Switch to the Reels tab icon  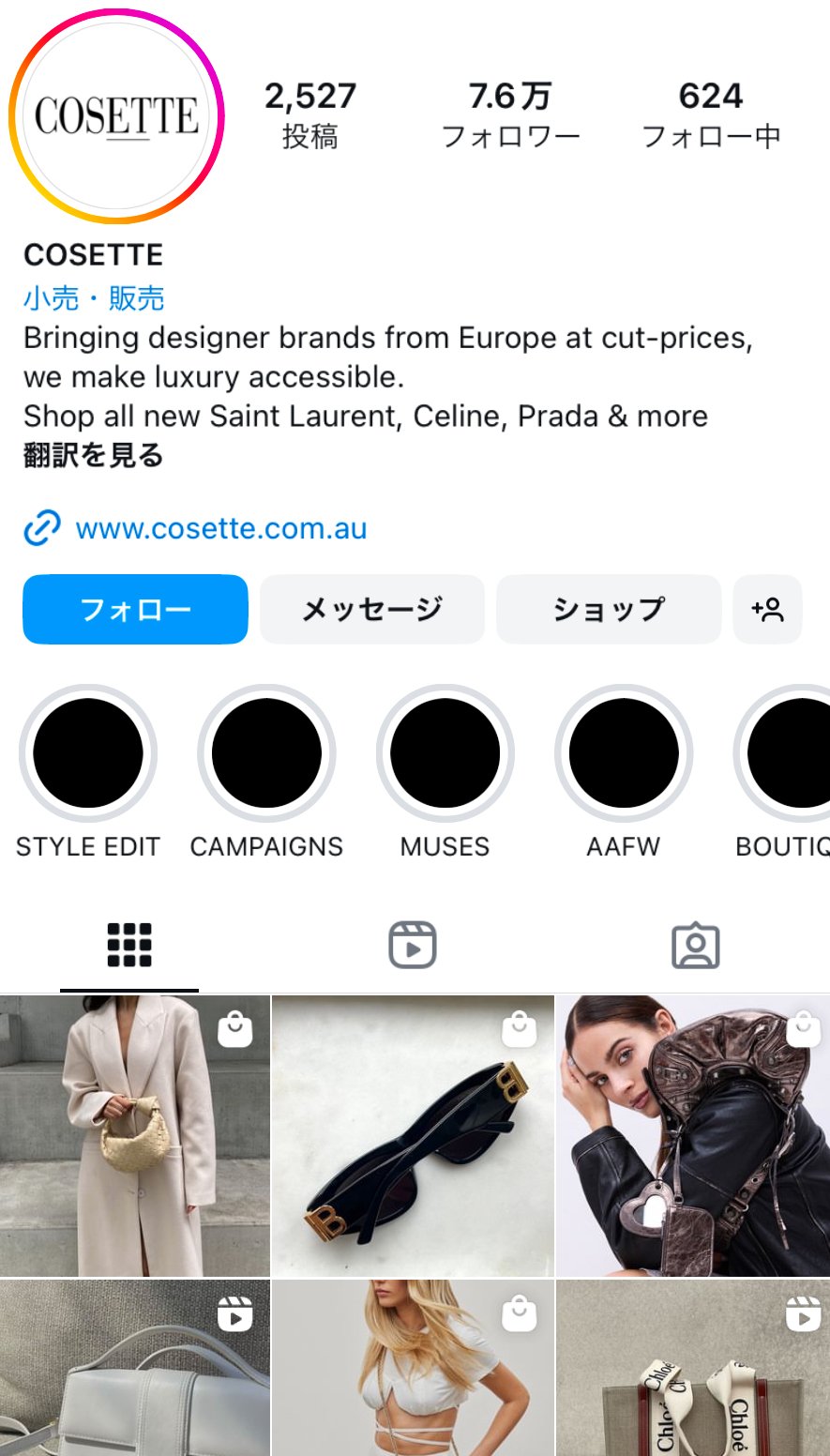tap(415, 945)
